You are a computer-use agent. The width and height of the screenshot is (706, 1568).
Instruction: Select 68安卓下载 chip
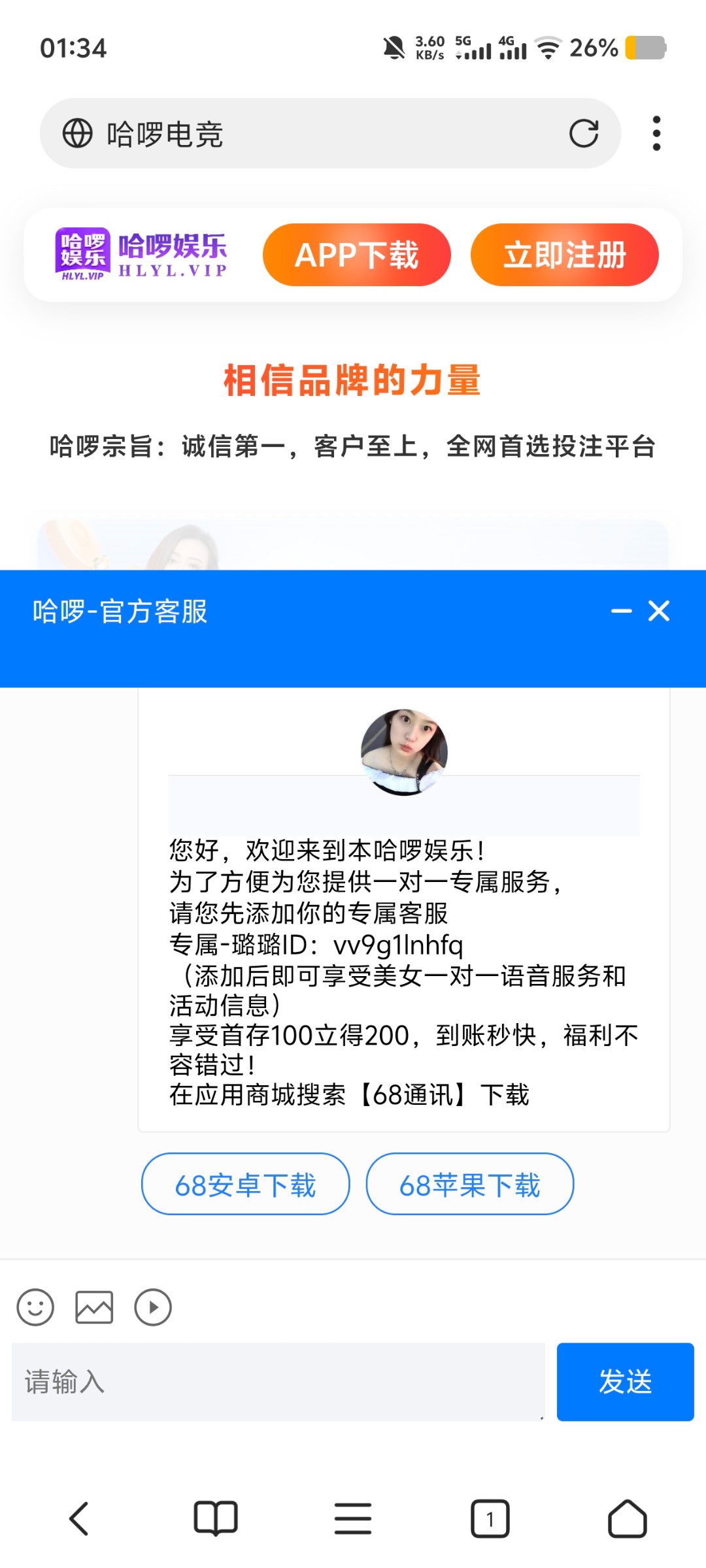click(246, 1184)
